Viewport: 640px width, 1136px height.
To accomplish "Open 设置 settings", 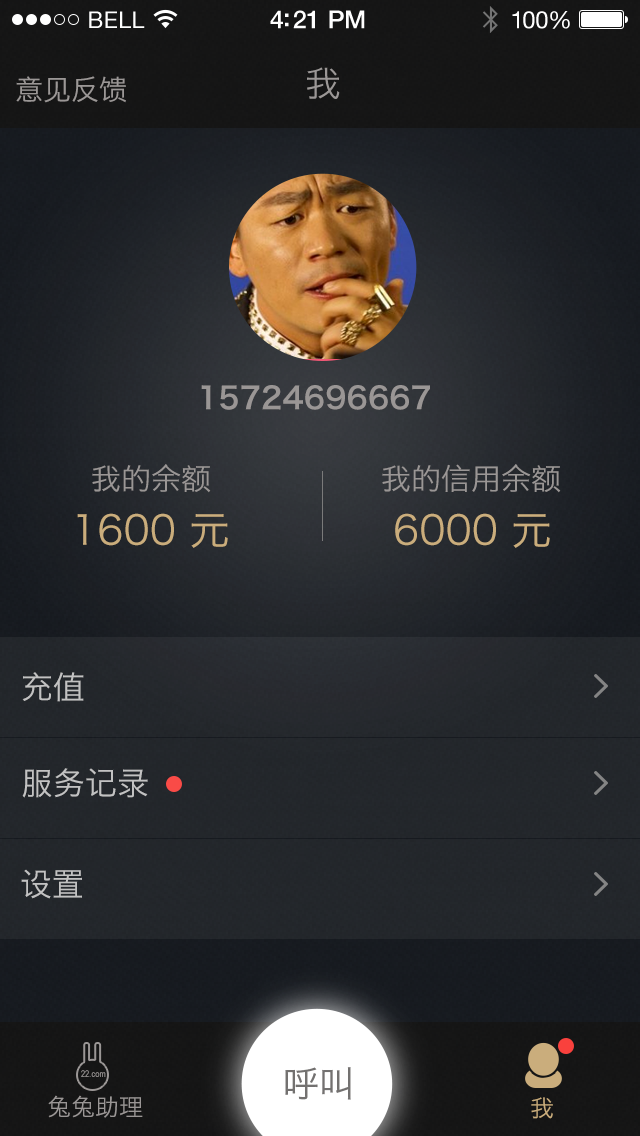I will click(320, 885).
